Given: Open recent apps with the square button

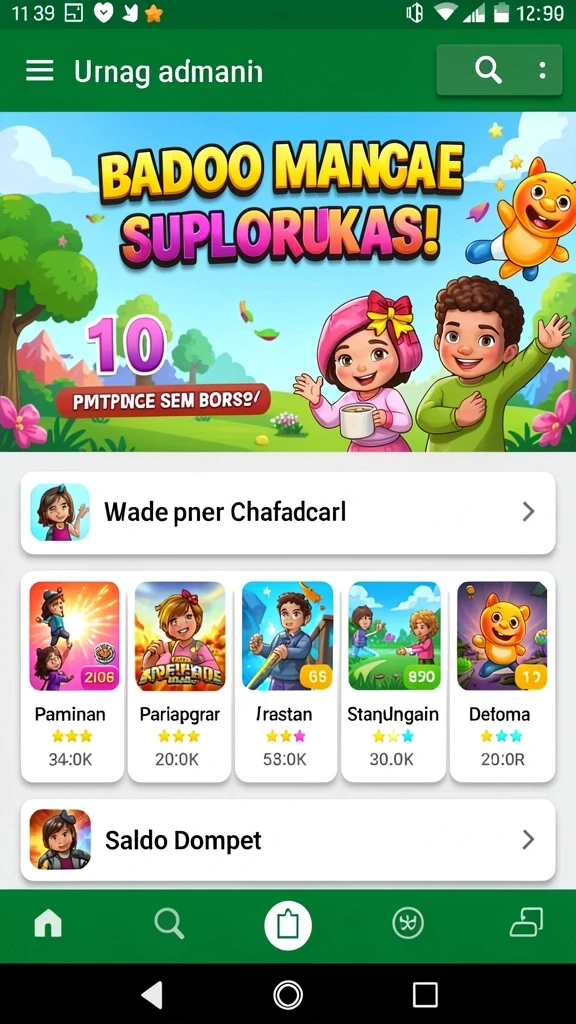Looking at the screenshot, I should pyautogui.click(x=425, y=995).
